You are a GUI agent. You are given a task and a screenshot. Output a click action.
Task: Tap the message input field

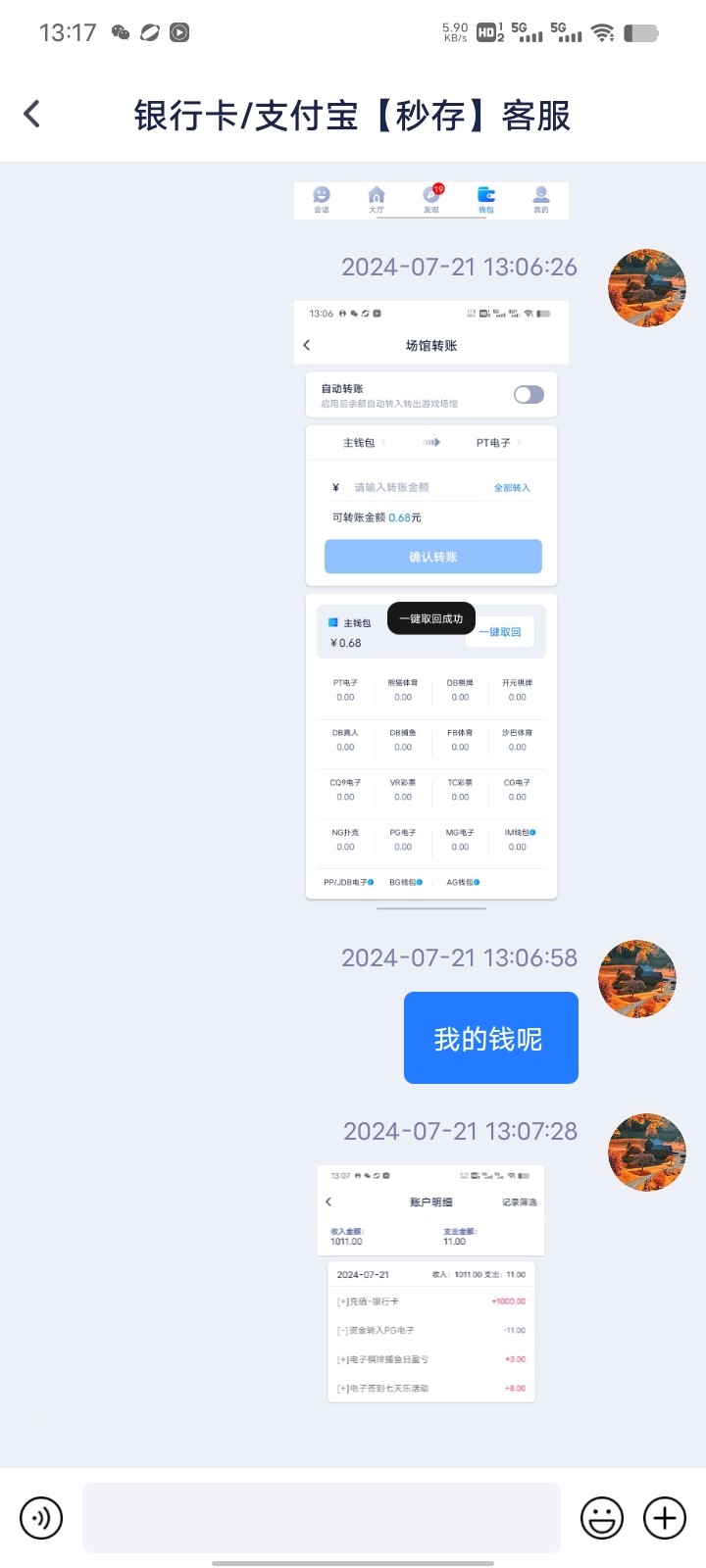(x=321, y=1518)
